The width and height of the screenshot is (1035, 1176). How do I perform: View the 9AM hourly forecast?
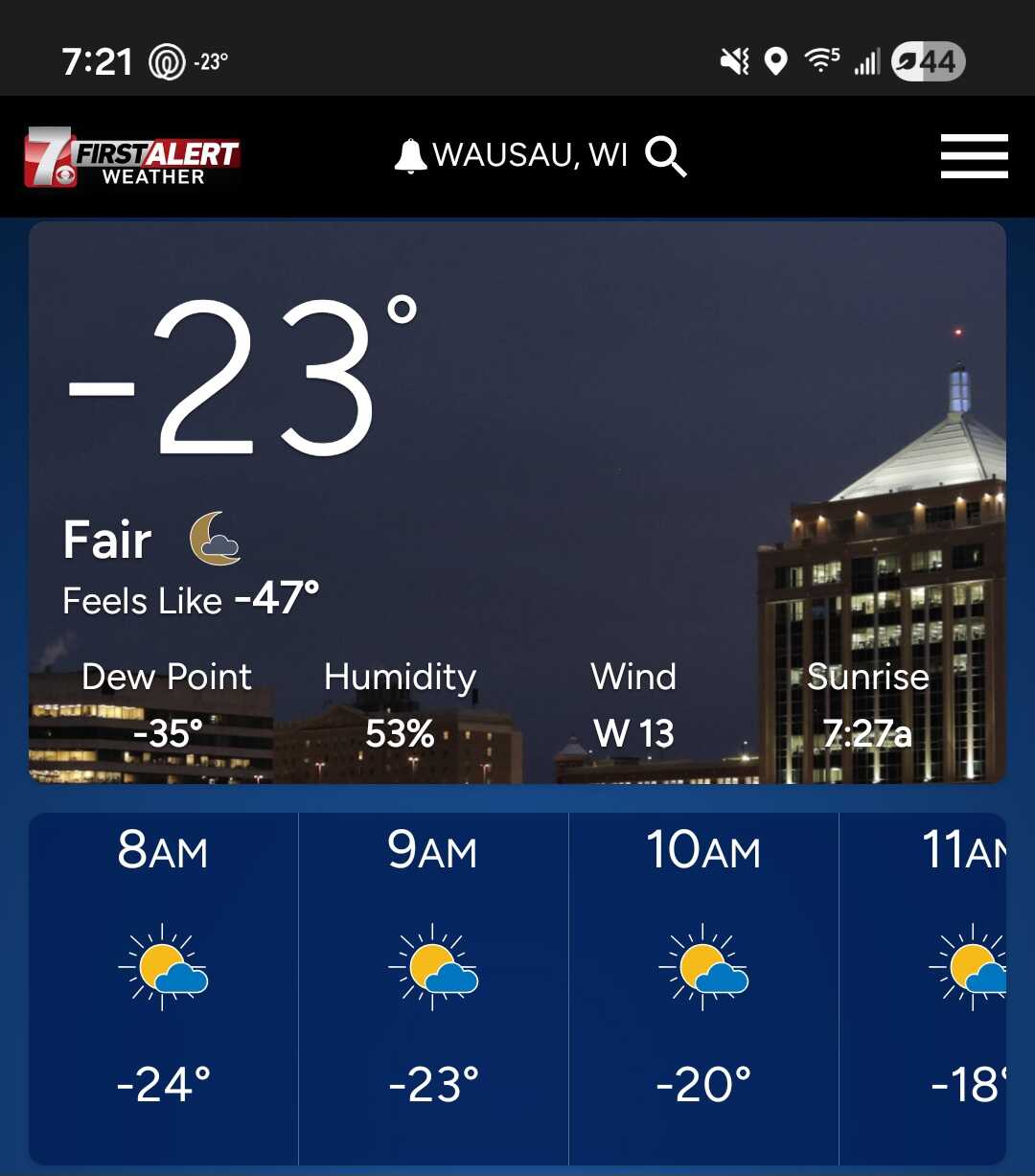tap(433, 987)
